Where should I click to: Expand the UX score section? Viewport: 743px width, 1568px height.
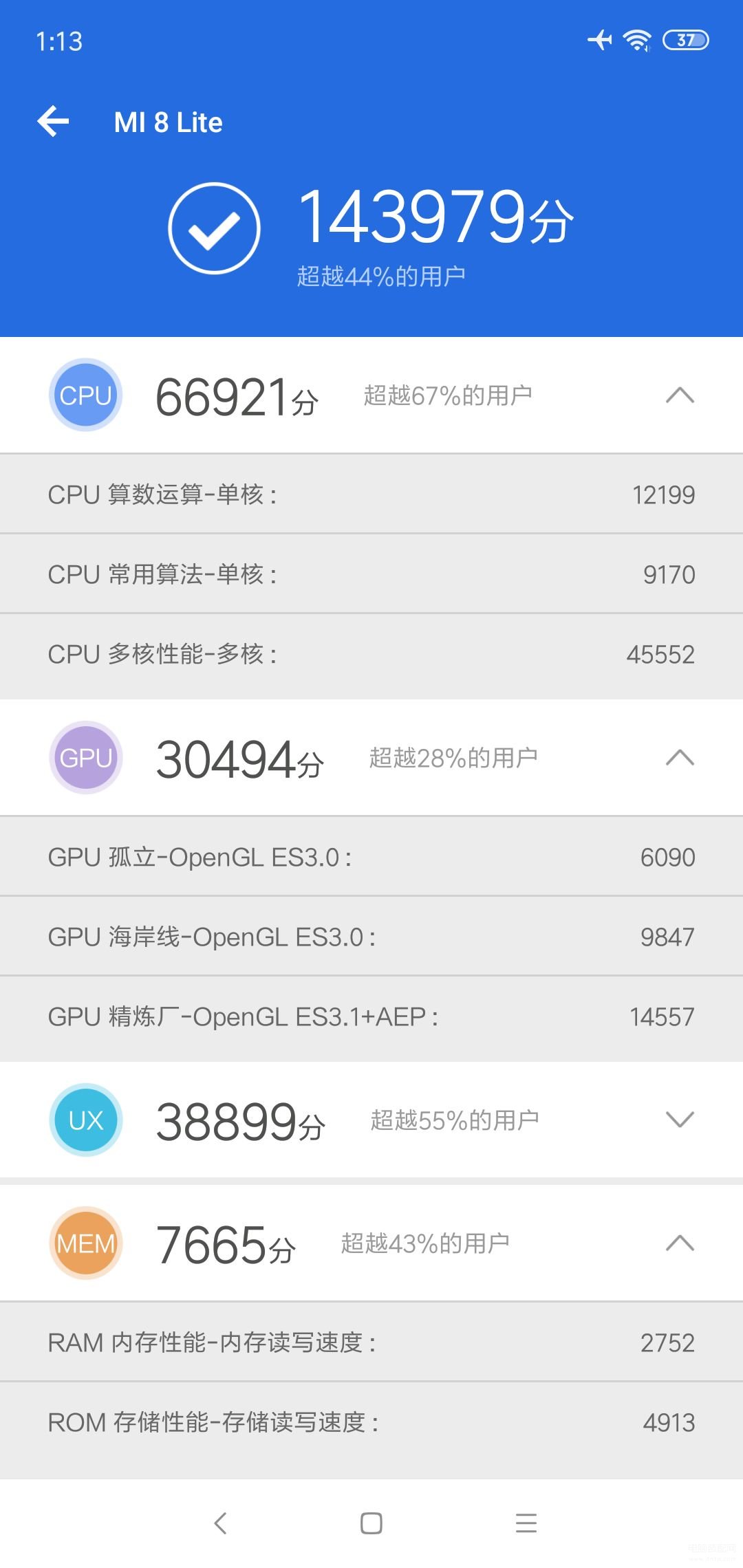pos(680,1120)
